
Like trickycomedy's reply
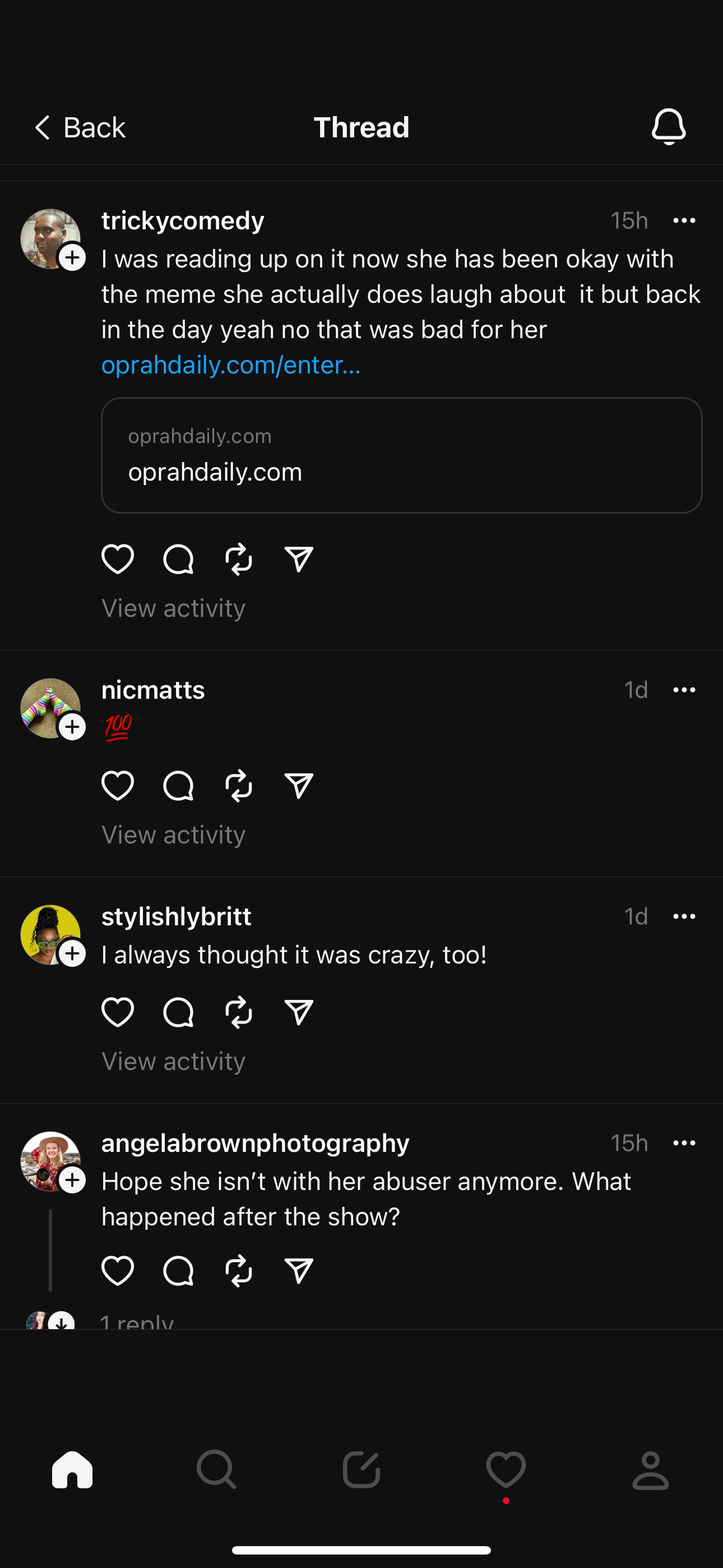pos(118,559)
